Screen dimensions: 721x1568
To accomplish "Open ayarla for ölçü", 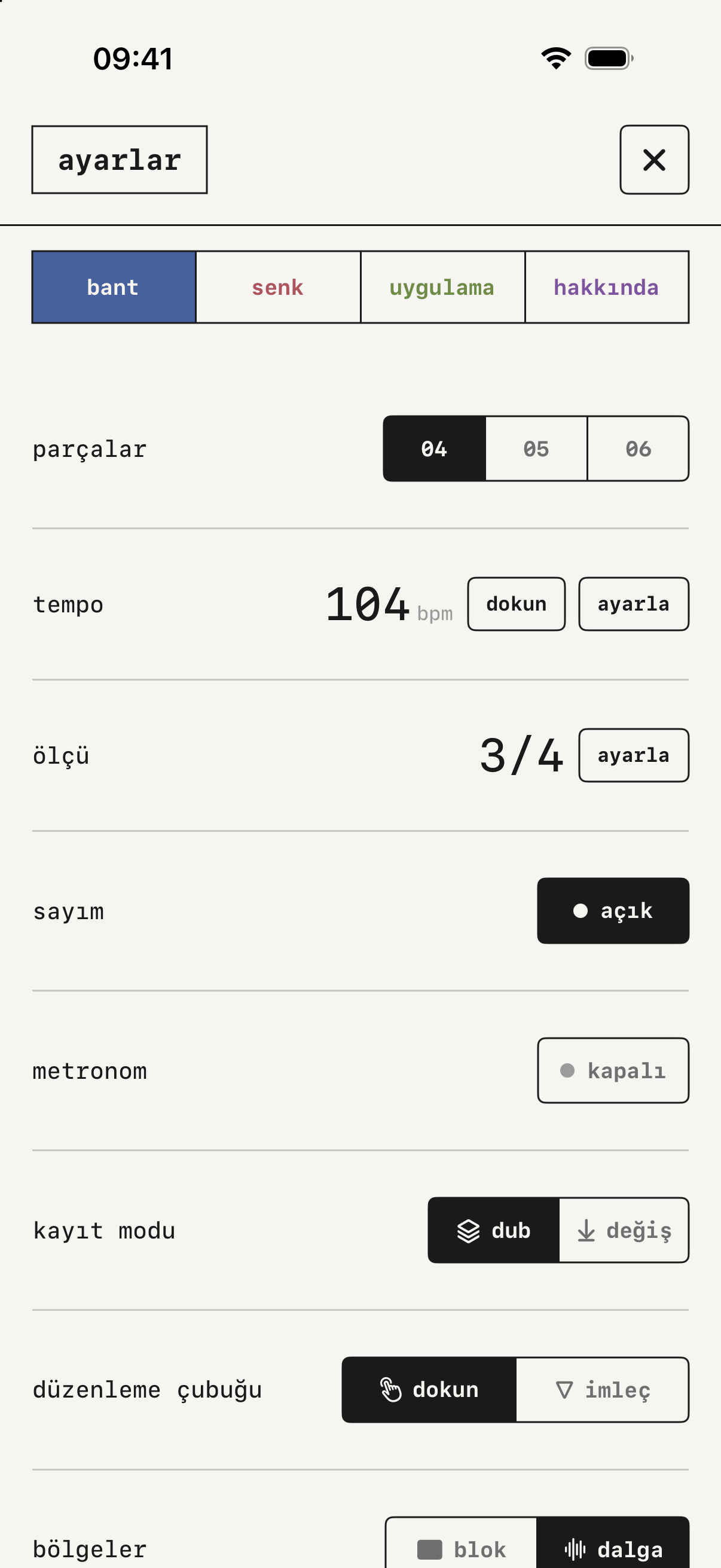I will coord(633,755).
